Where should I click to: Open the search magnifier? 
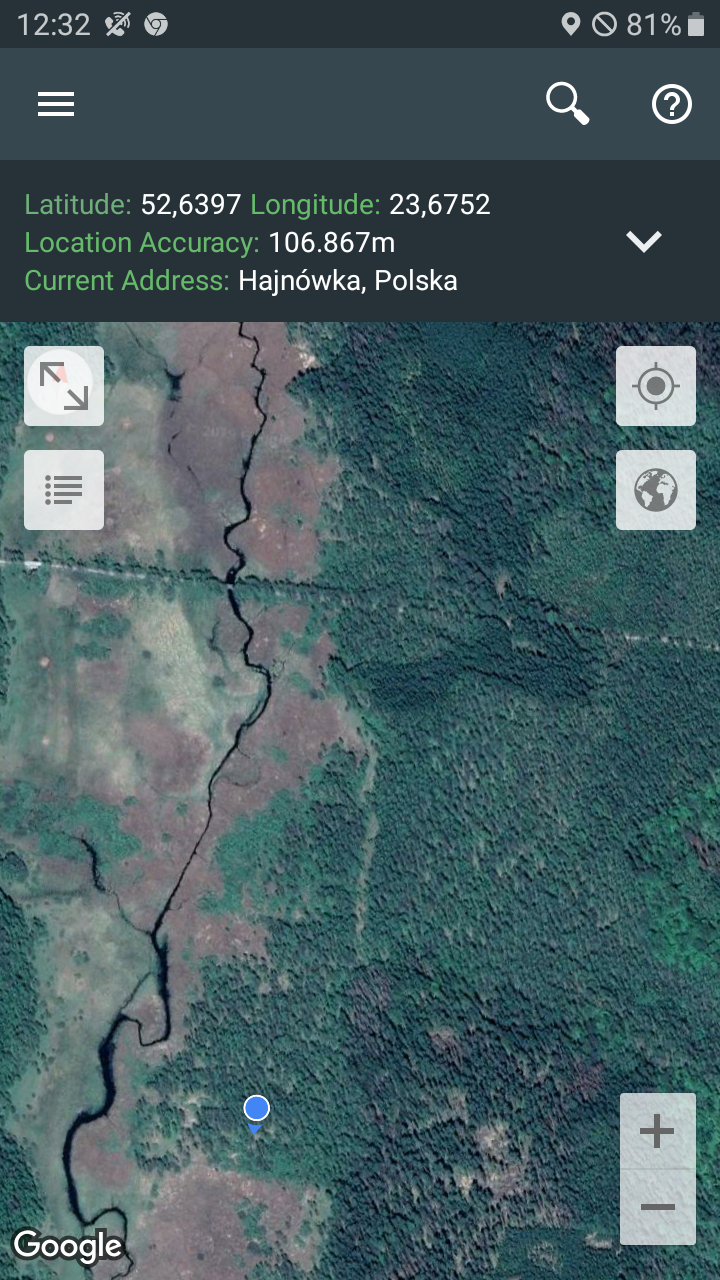point(567,104)
